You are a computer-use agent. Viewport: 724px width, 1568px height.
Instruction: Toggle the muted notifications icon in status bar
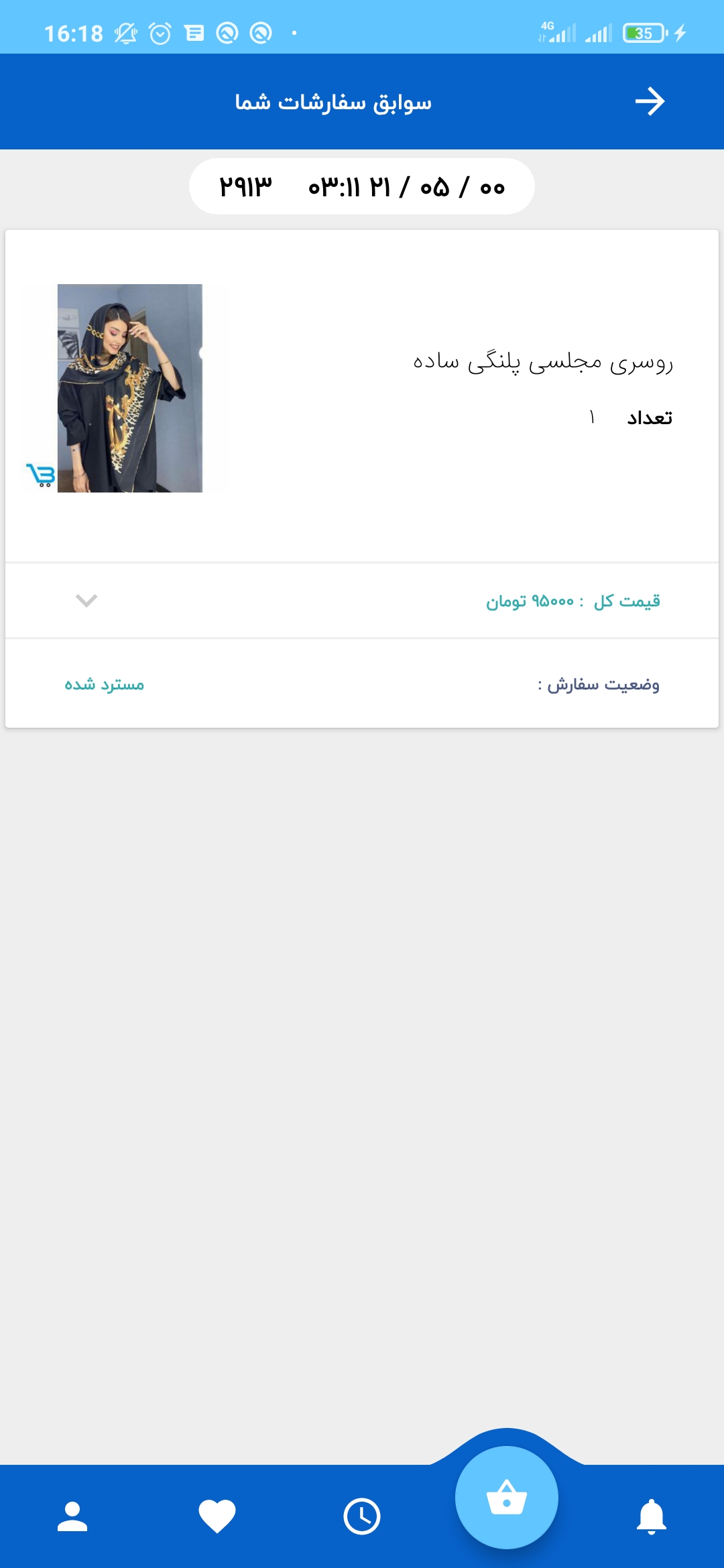point(125,31)
